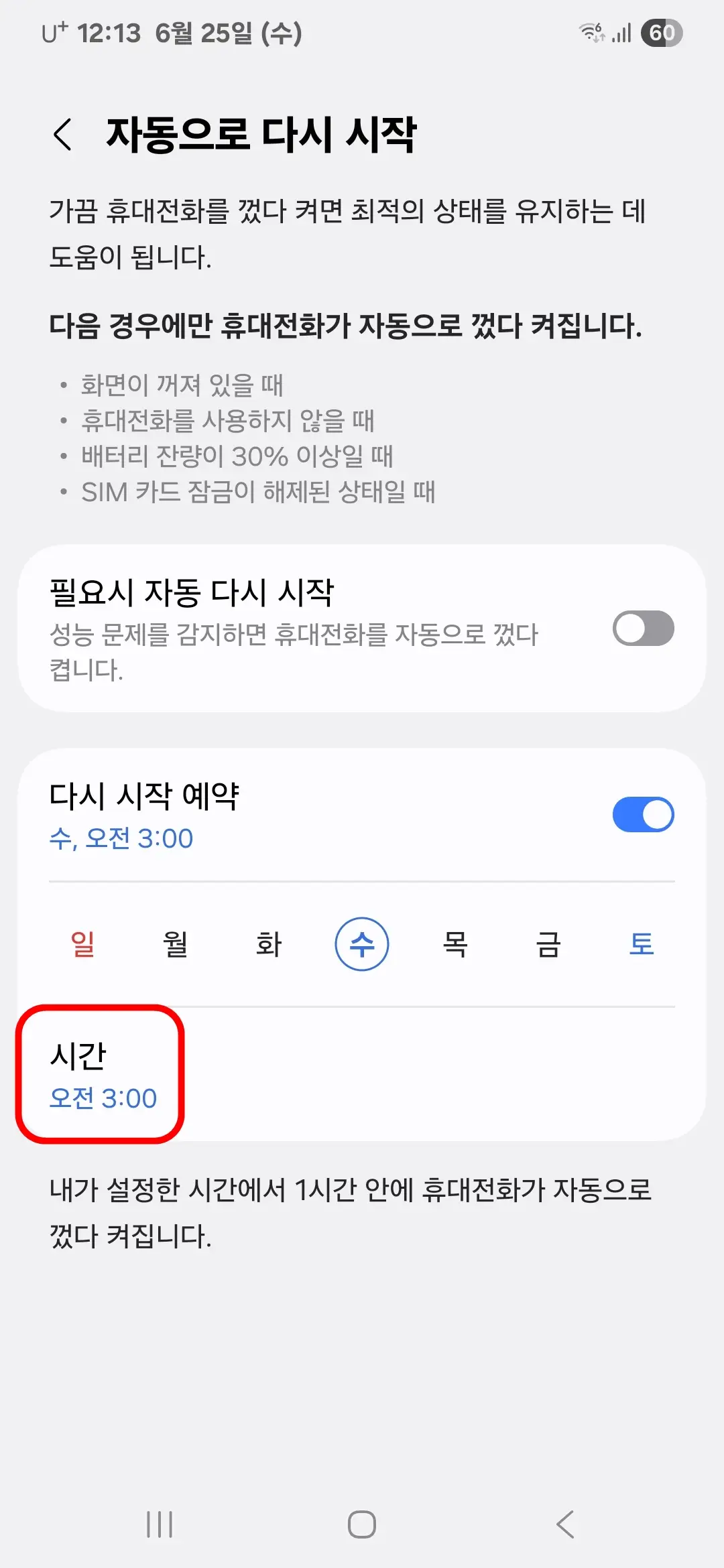Screen dimensions: 724x1568
Task: Select Sunday (일) as restart day
Action: click(x=82, y=943)
